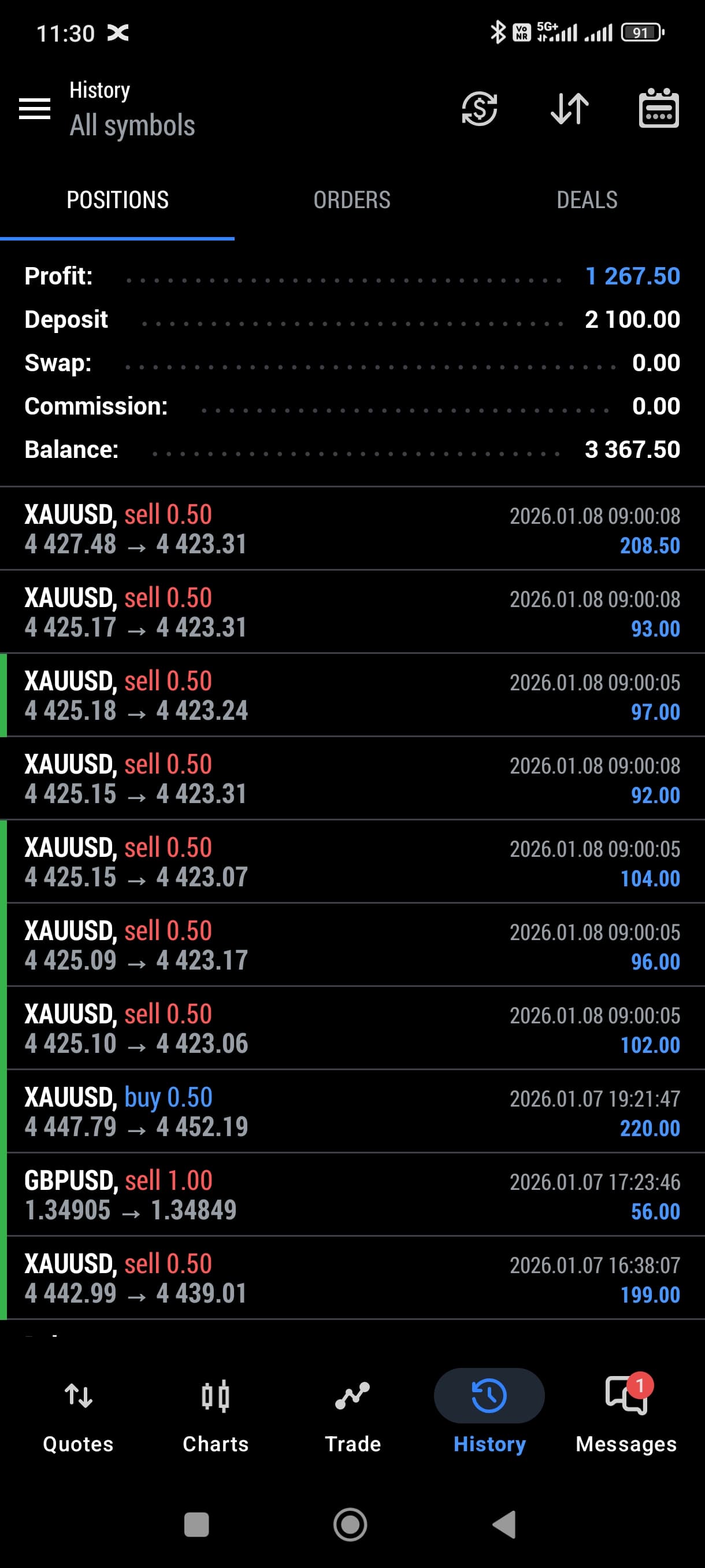Open the hamburger drawer menu
The image size is (705, 1568).
point(35,110)
